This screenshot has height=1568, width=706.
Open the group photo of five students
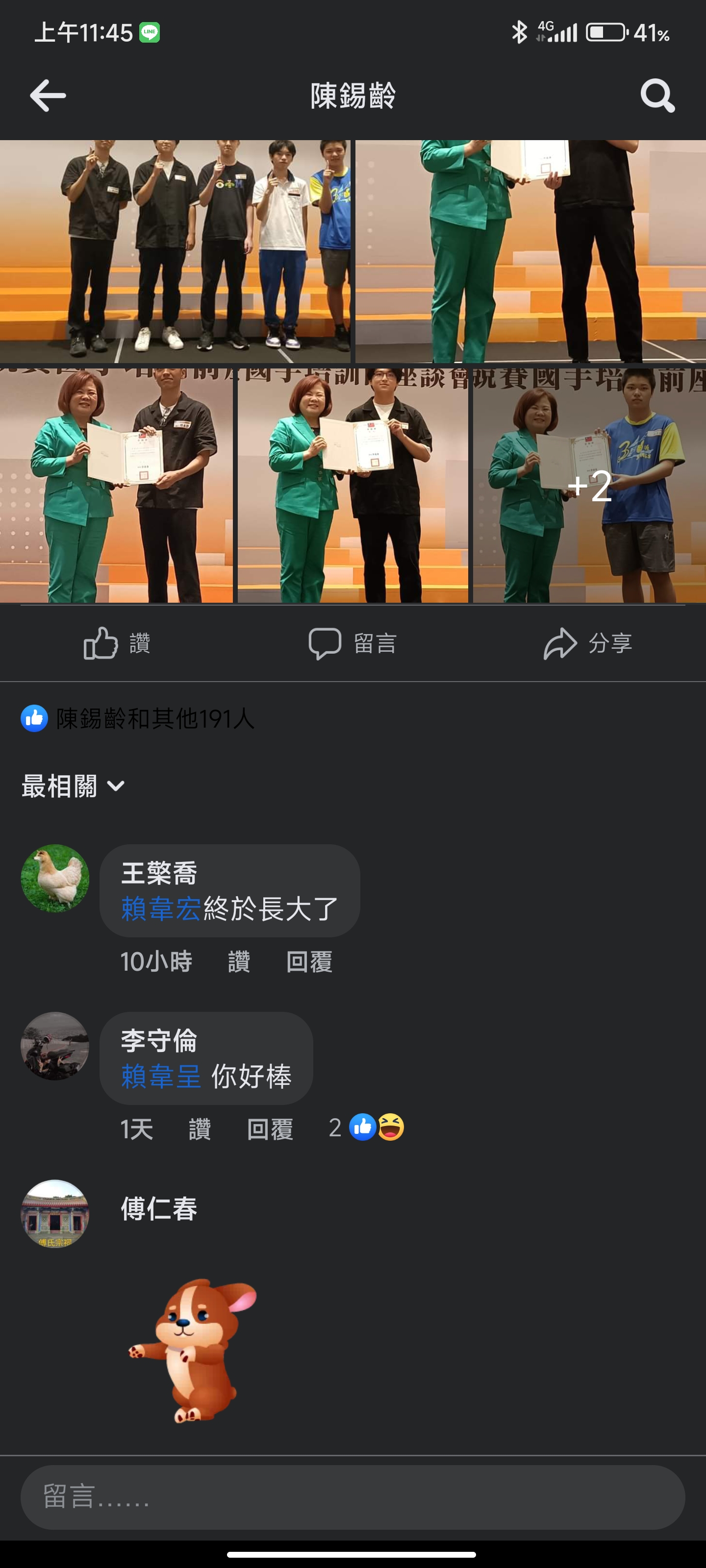click(x=175, y=251)
